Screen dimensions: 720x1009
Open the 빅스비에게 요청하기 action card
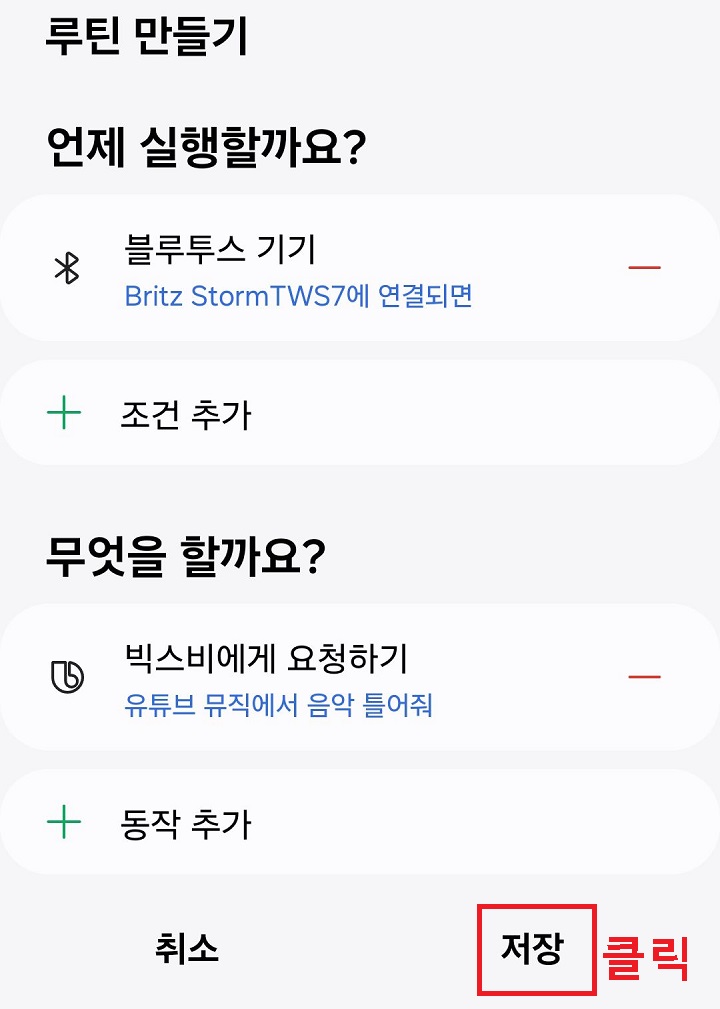(300, 675)
